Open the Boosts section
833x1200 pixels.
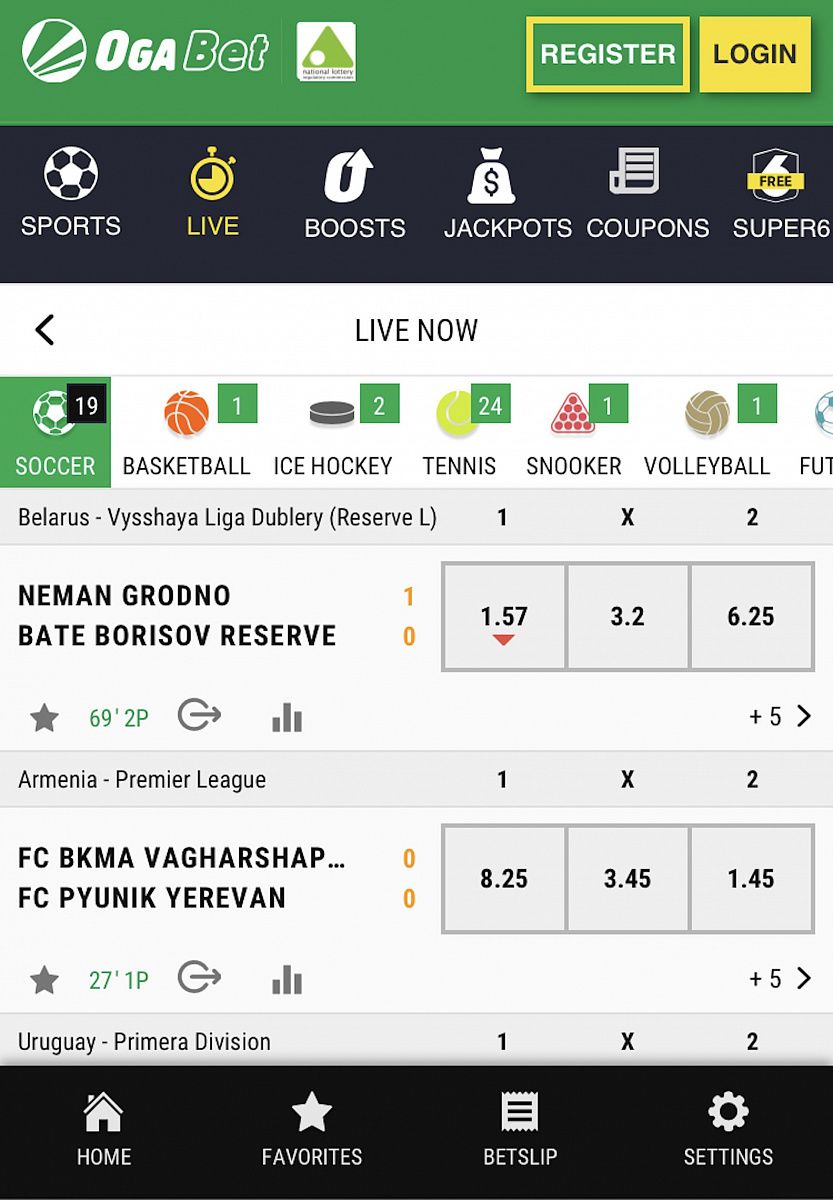[x=354, y=195]
